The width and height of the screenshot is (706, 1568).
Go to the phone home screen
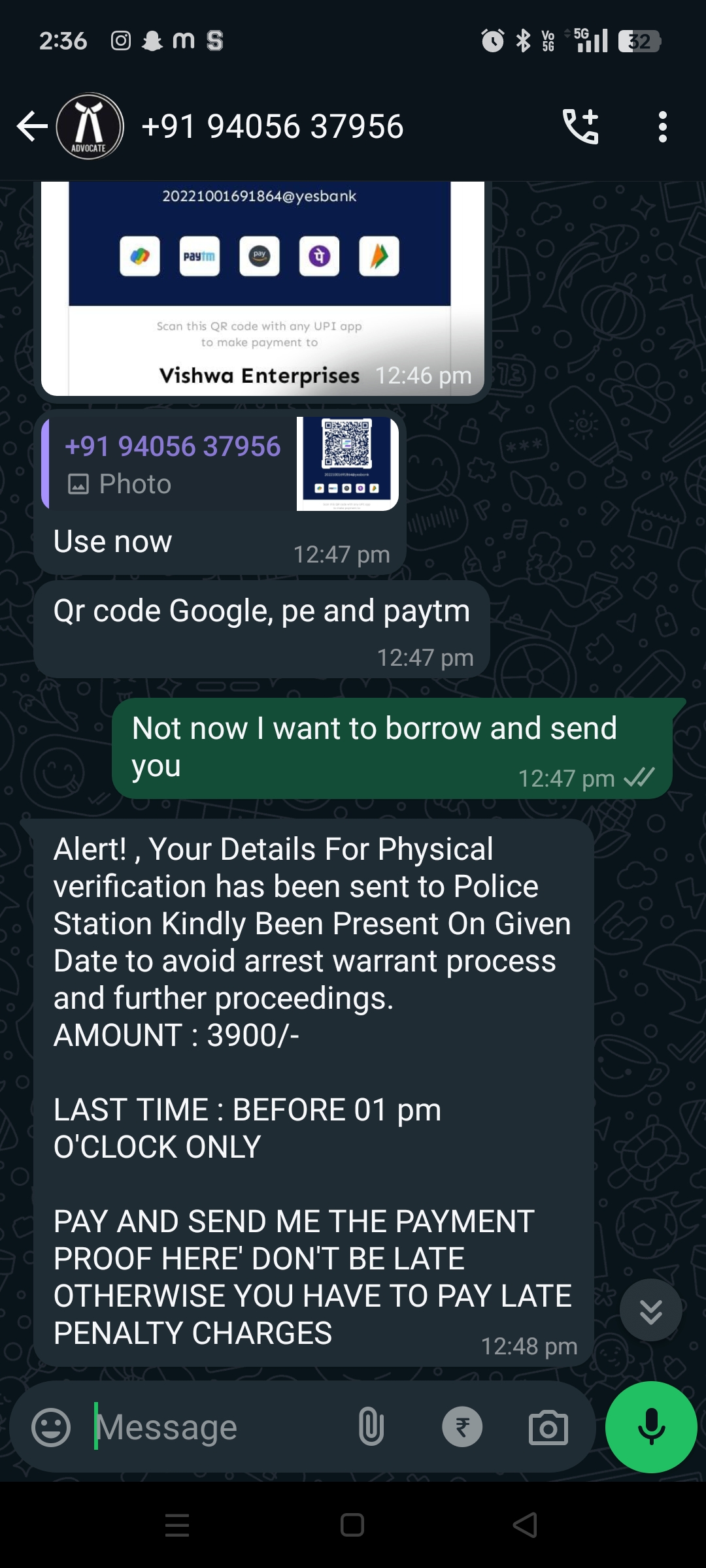352,1526
